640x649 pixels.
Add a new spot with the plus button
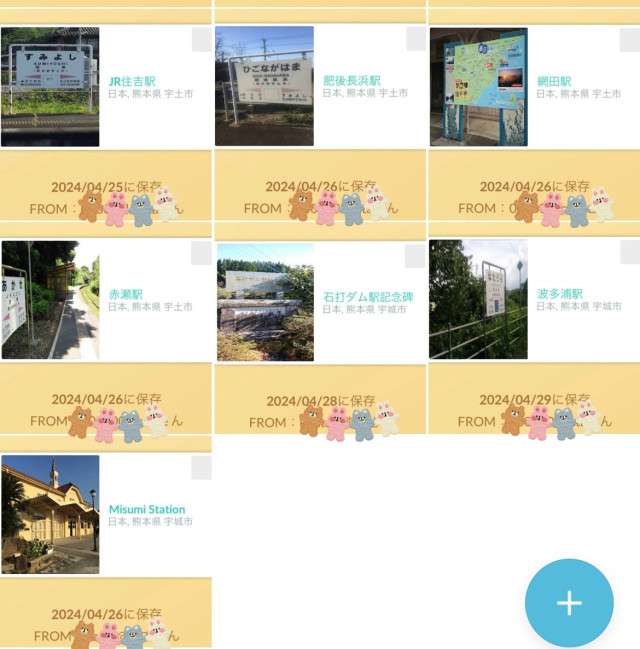click(x=569, y=603)
